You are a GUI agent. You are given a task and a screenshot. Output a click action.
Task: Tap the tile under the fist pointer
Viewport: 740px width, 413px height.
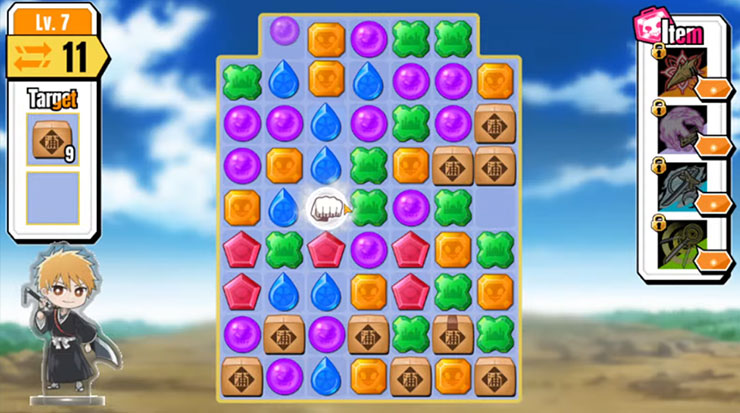coord(326,207)
